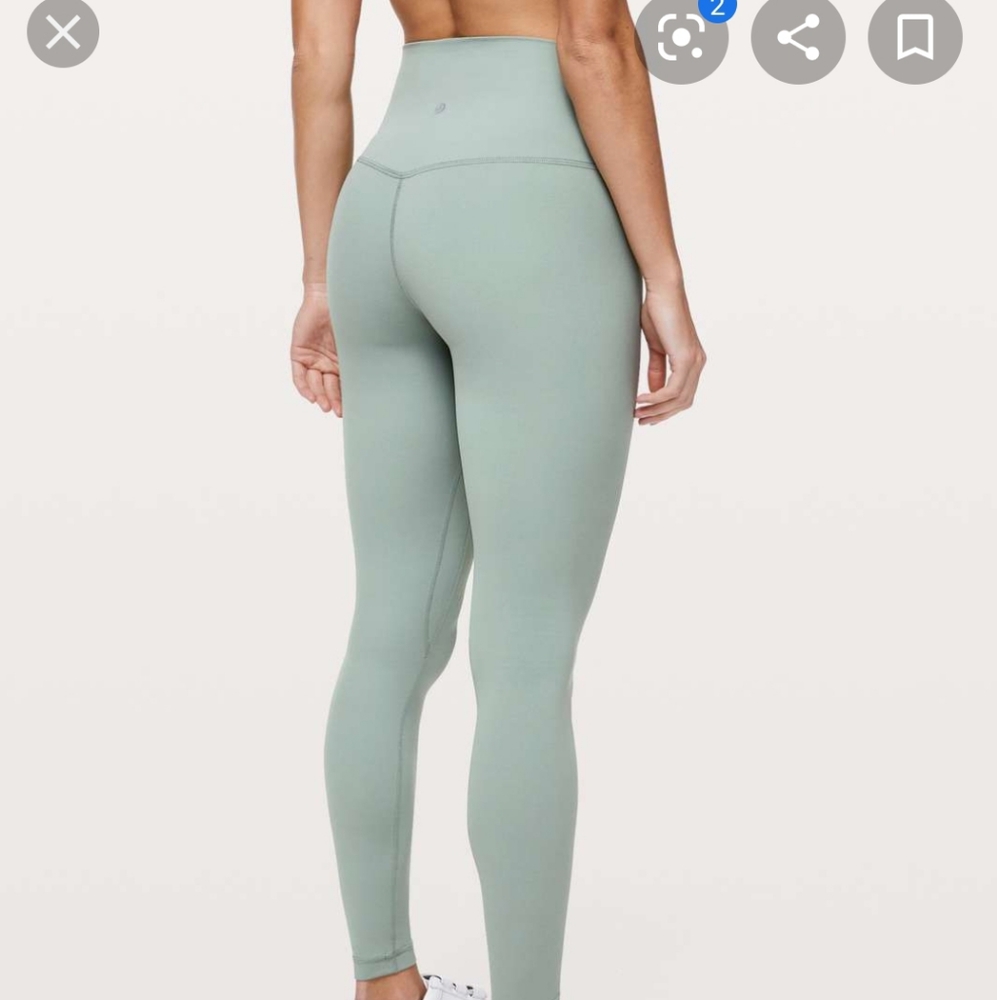Screen dimensions: 997x1000
Task: Search this image with visual lens
Action: click(681, 37)
